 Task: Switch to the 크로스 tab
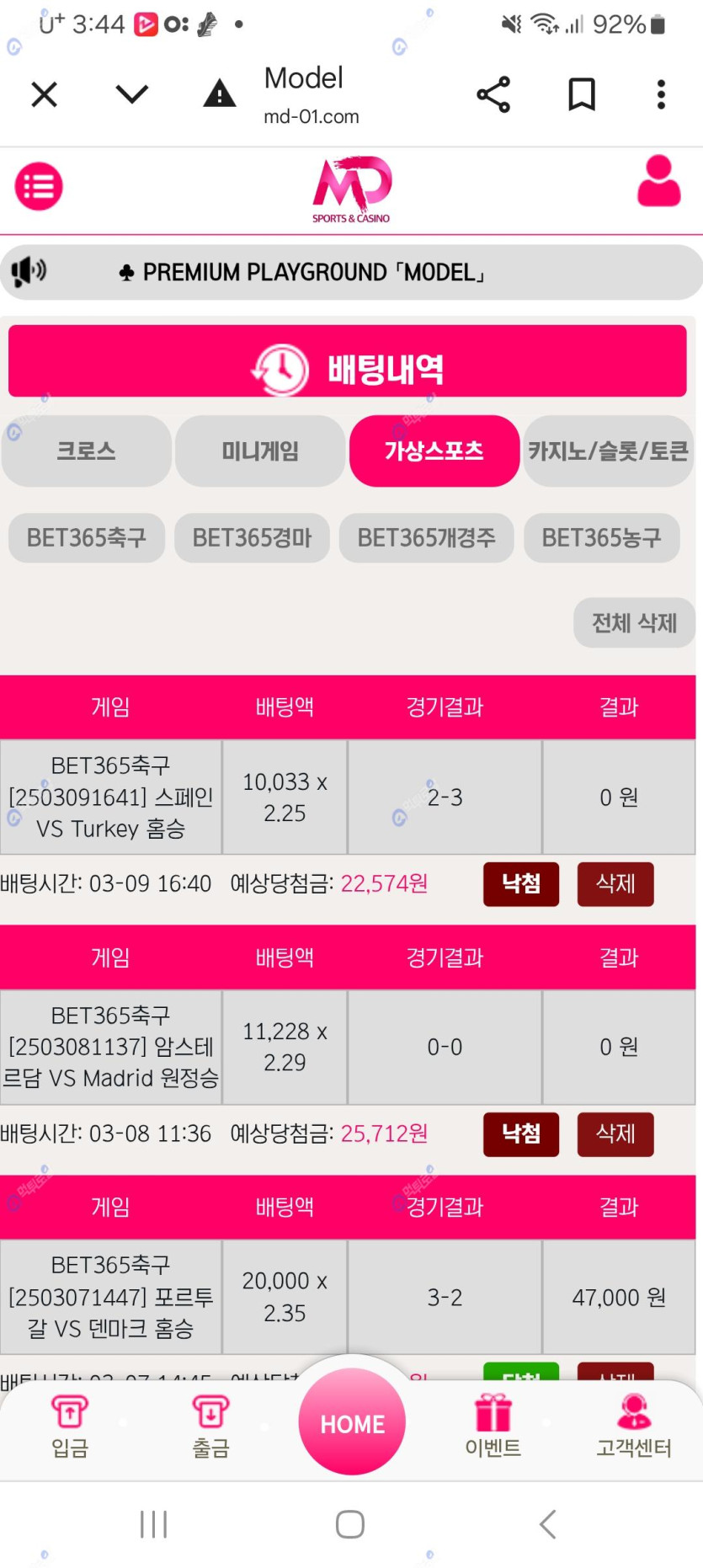pyautogui.click(x=86, y=451)
